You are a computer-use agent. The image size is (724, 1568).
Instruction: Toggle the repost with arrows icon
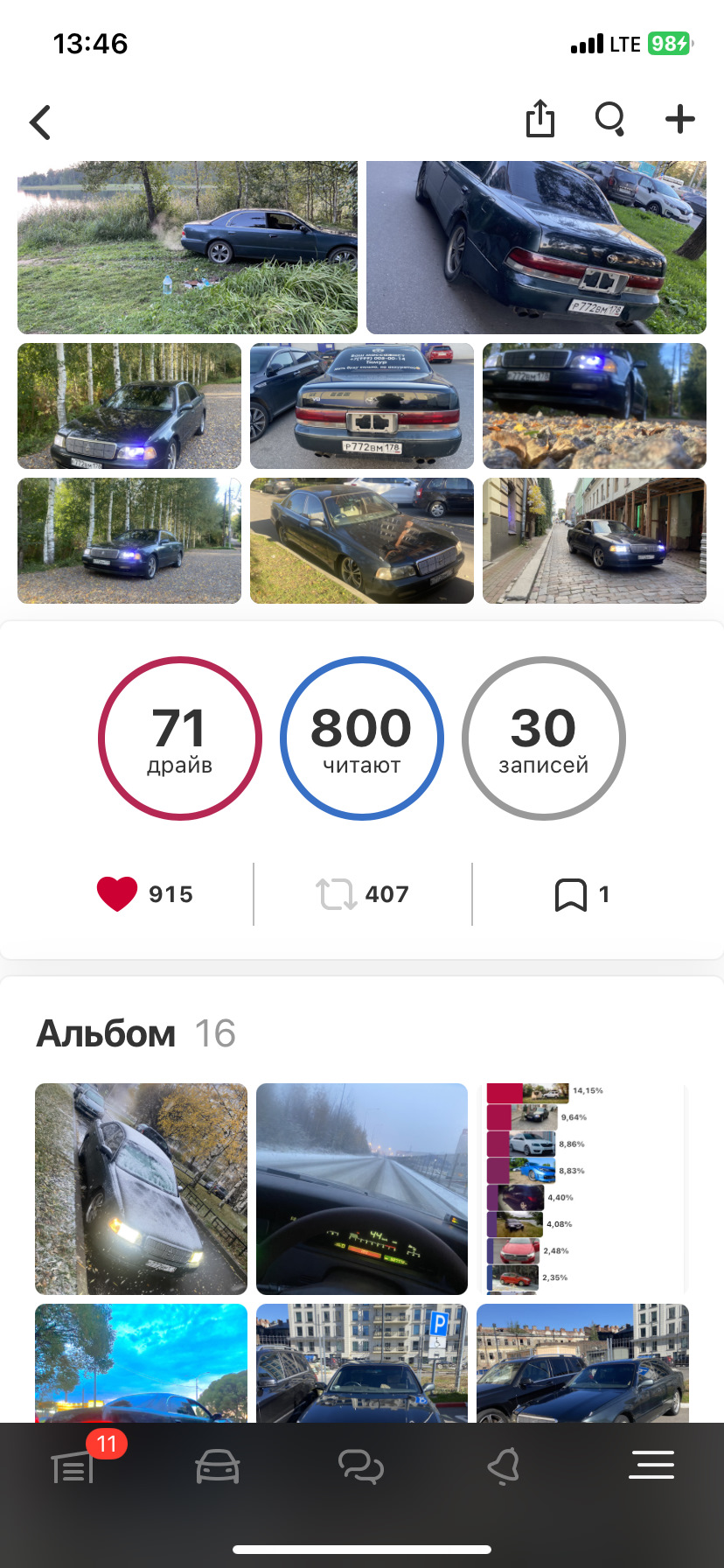click(x=340, y=893)
